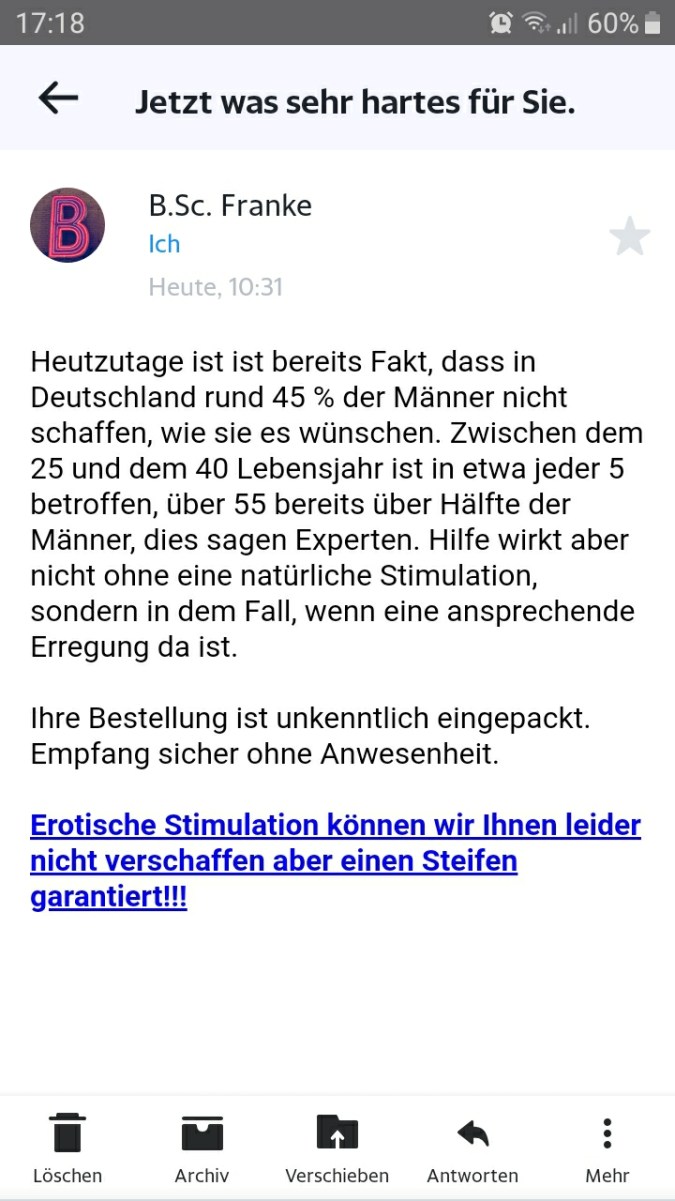Open the Mehr options menu
Image resolution: width=675 pixels, height=1201 pixels.
click(x=607, y=1147)
